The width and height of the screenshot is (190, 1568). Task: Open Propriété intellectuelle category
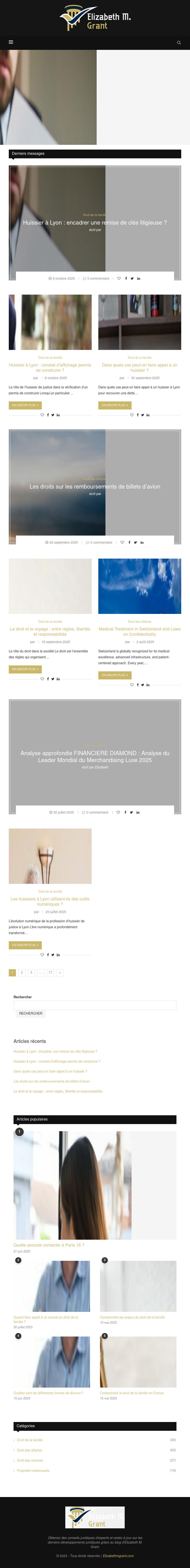(33, 1470)
